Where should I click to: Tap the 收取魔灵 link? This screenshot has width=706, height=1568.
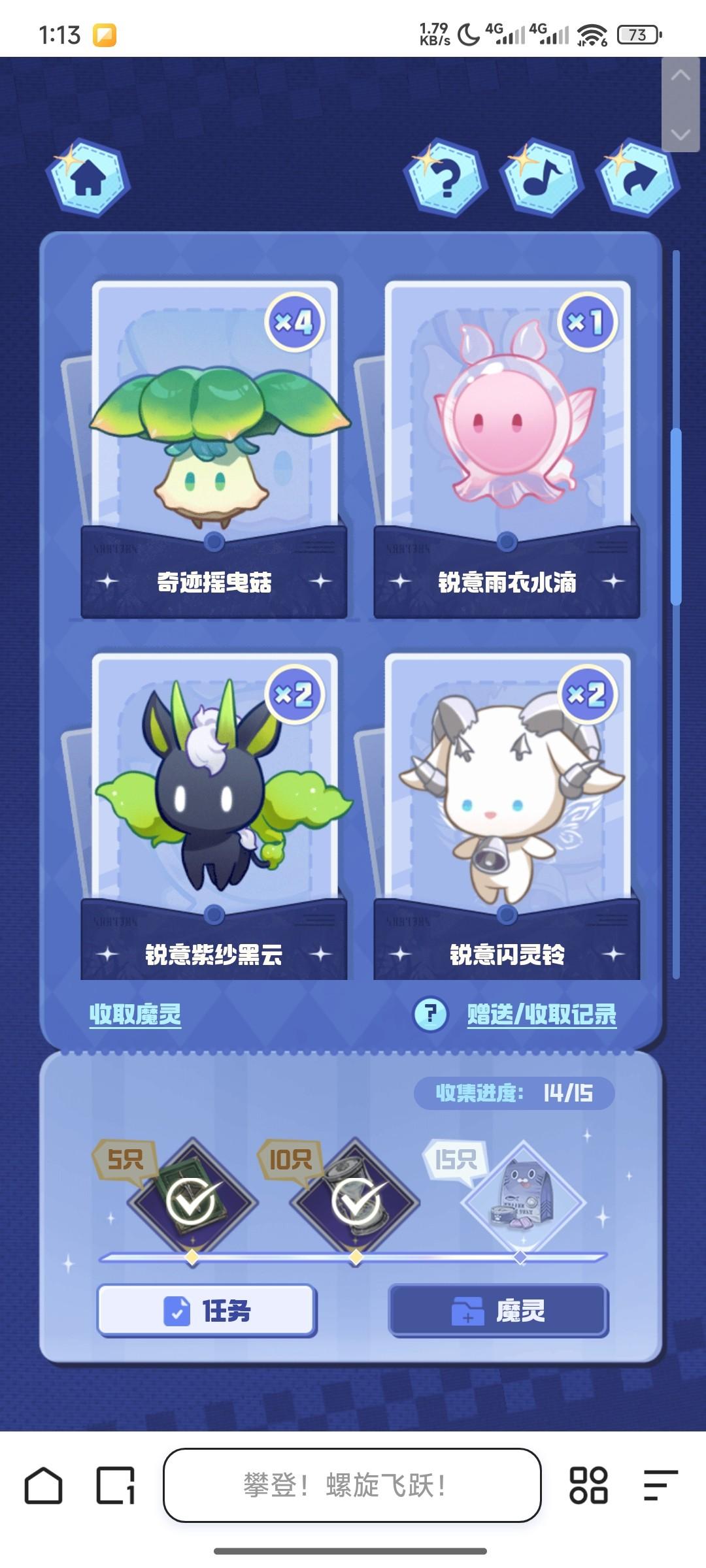point(135,1015)
